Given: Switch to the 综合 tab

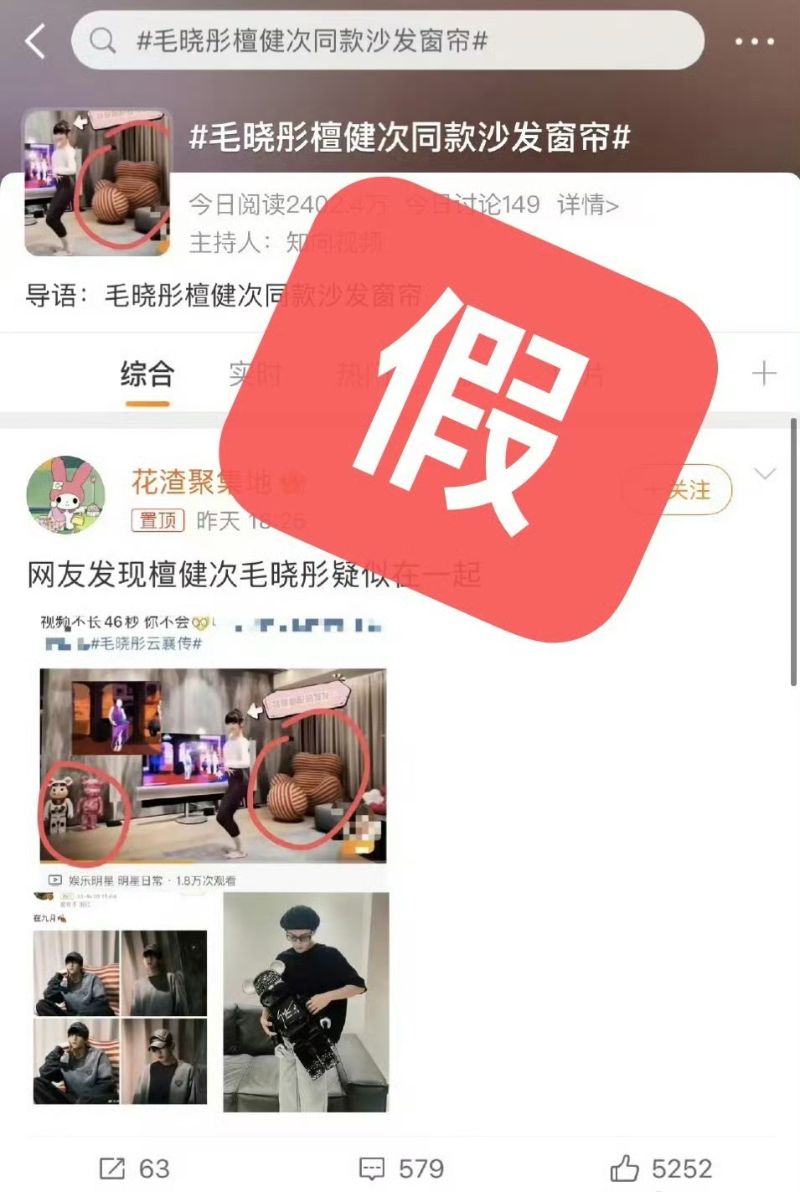Looking at the screenshot, I should click(x=147, y=375).
